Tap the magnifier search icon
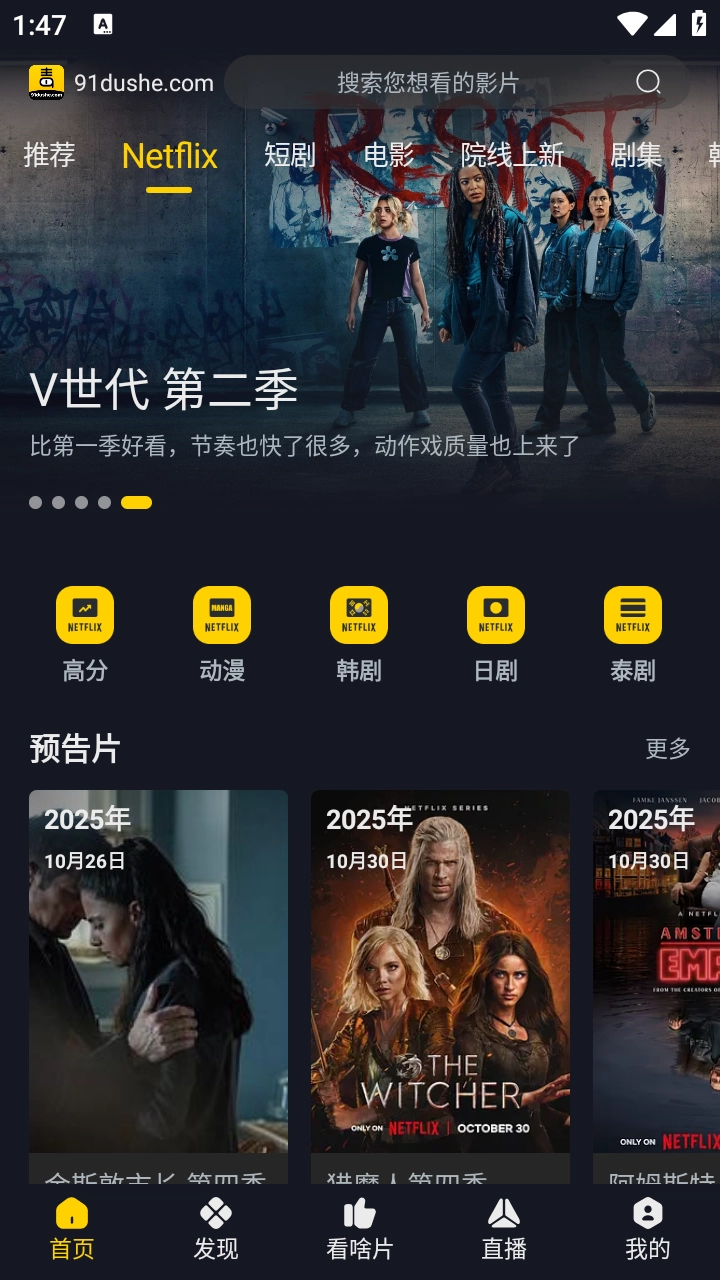 (x=649, y=82)
